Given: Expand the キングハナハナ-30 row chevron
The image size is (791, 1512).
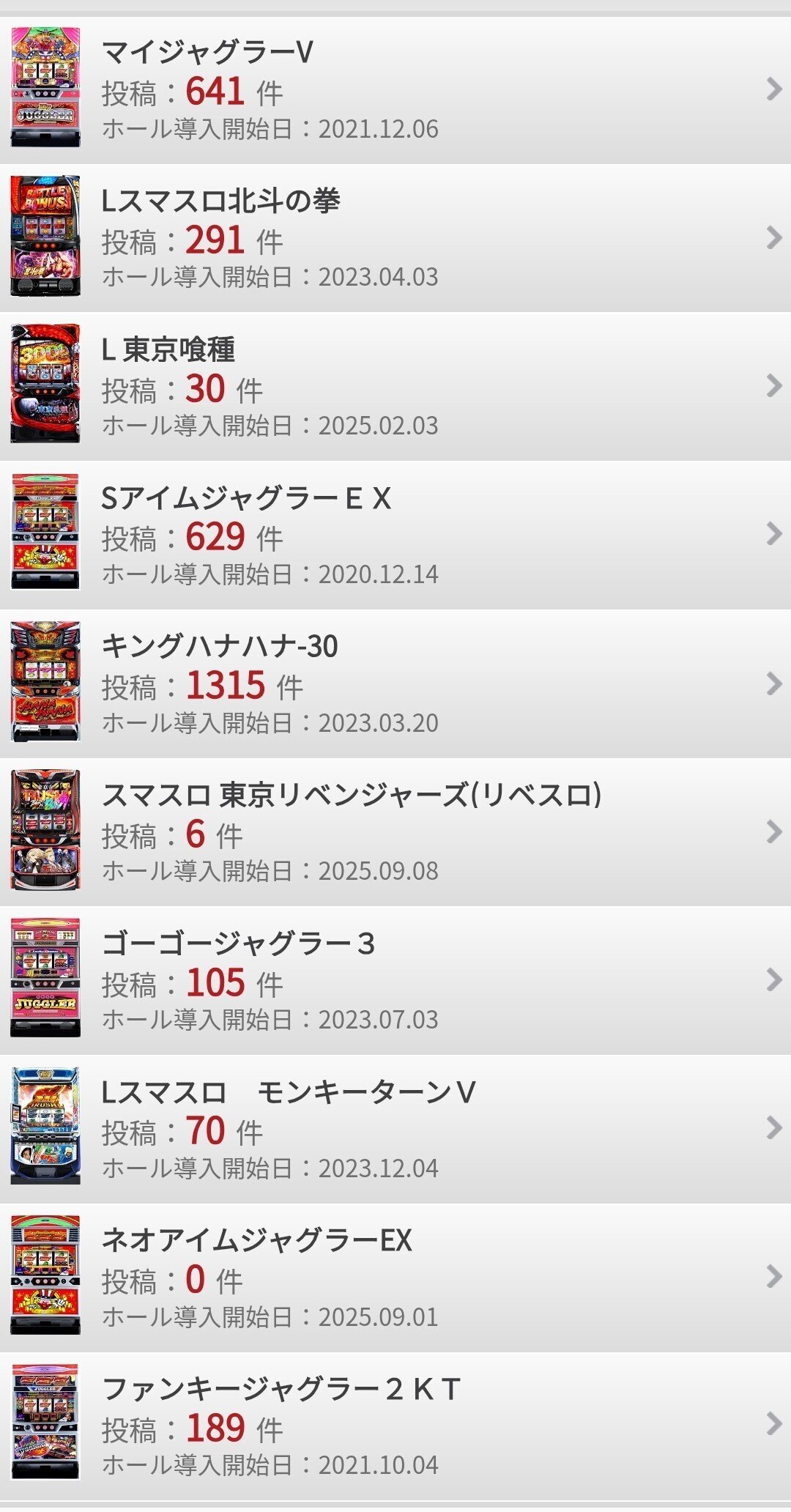Looking at the screenshot, I should point(773,681).
